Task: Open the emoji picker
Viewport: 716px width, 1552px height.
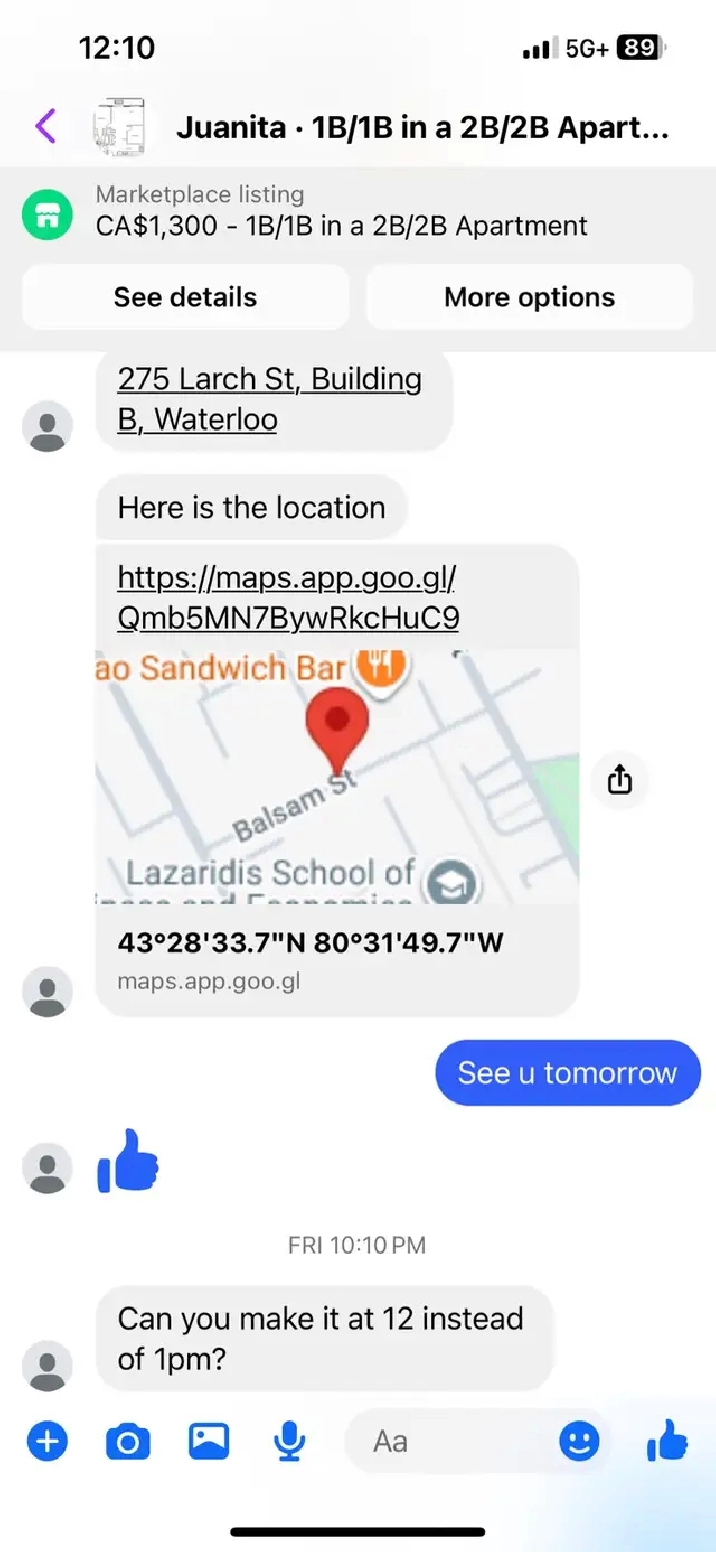Action: coord(579,1441)
